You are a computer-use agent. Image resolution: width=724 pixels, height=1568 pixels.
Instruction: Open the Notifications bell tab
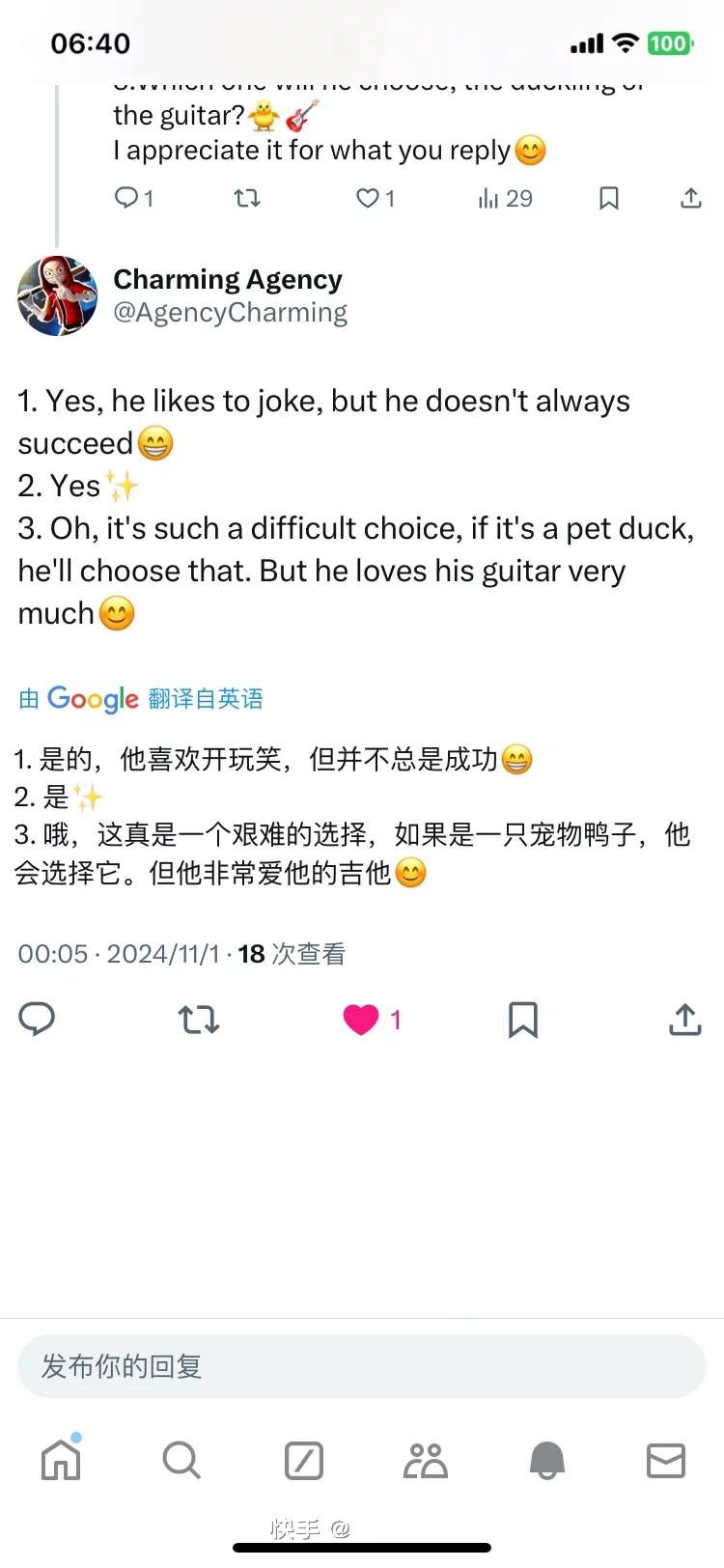(x=546, y=1460)
